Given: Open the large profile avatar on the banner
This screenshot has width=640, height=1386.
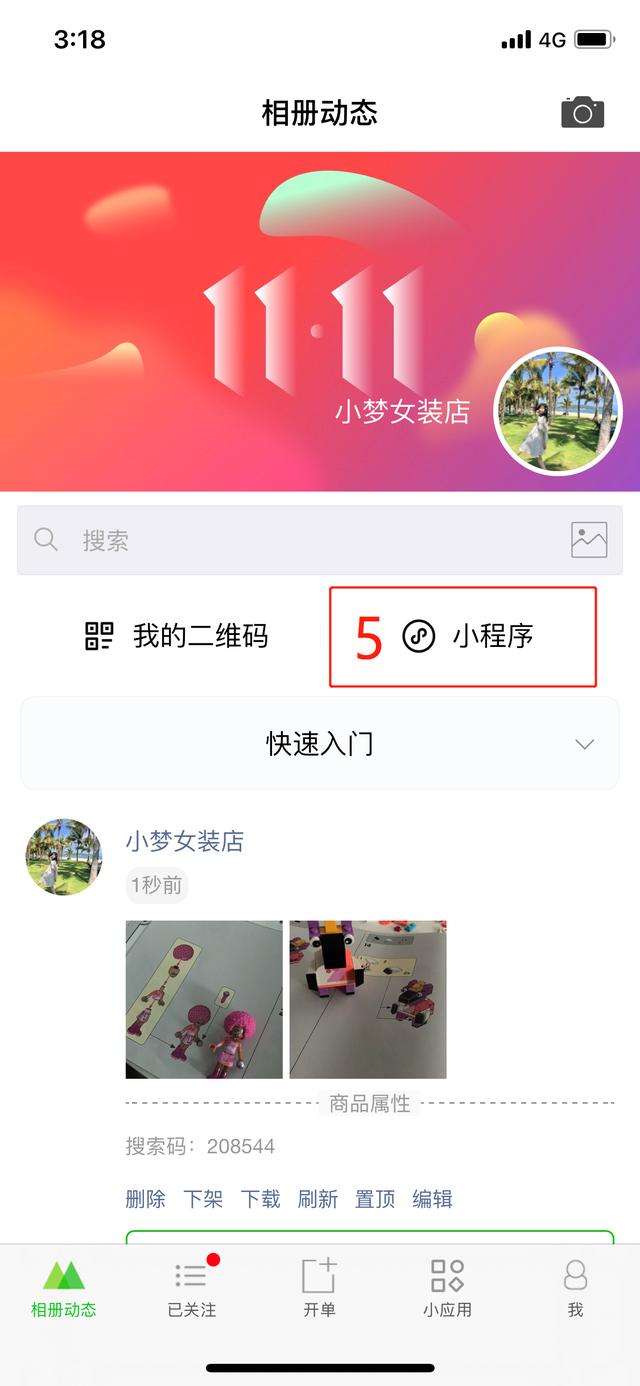Looking at the screenshot, I should [558, 411].
